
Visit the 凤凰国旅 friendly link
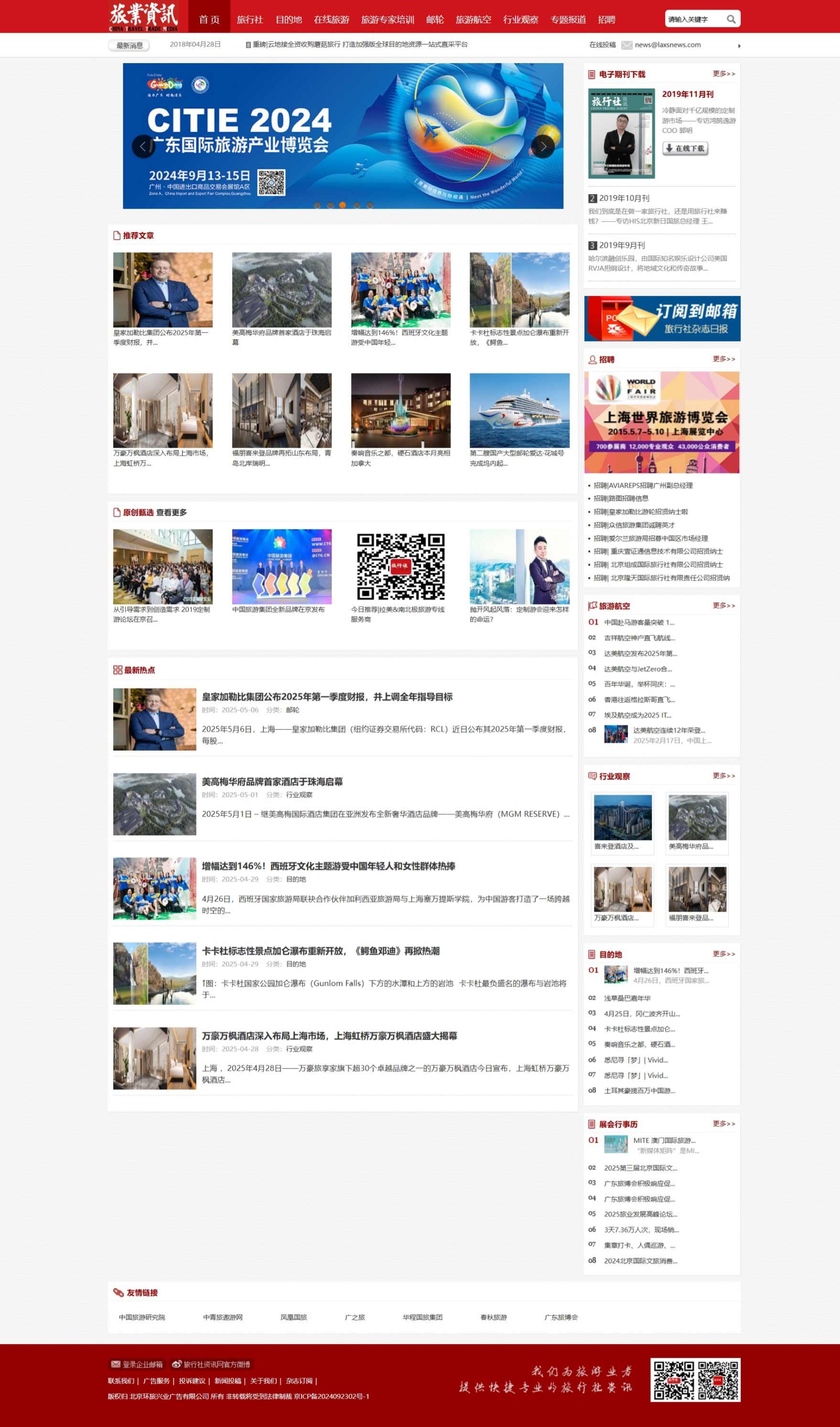(x=293, y=1317)
